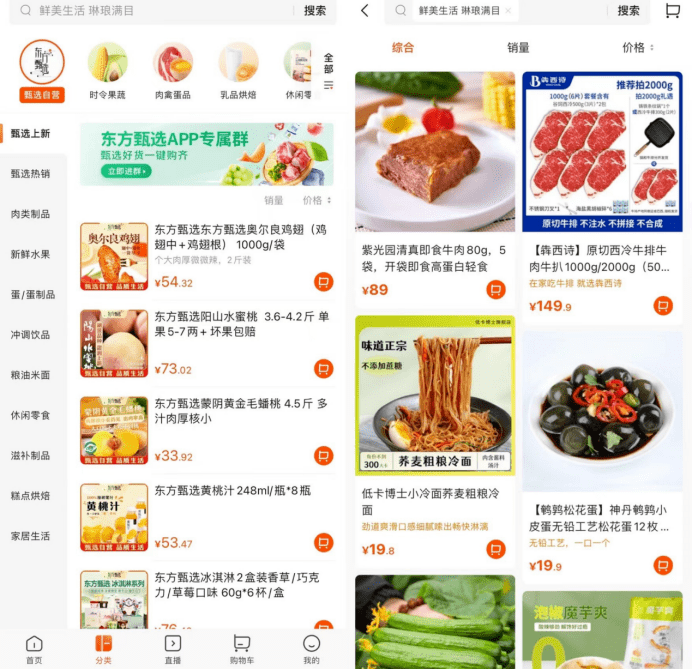692x670 pixels.
Task: Open the 东方甄选APP专属群 banner
Action: click(x=207, y=154)
